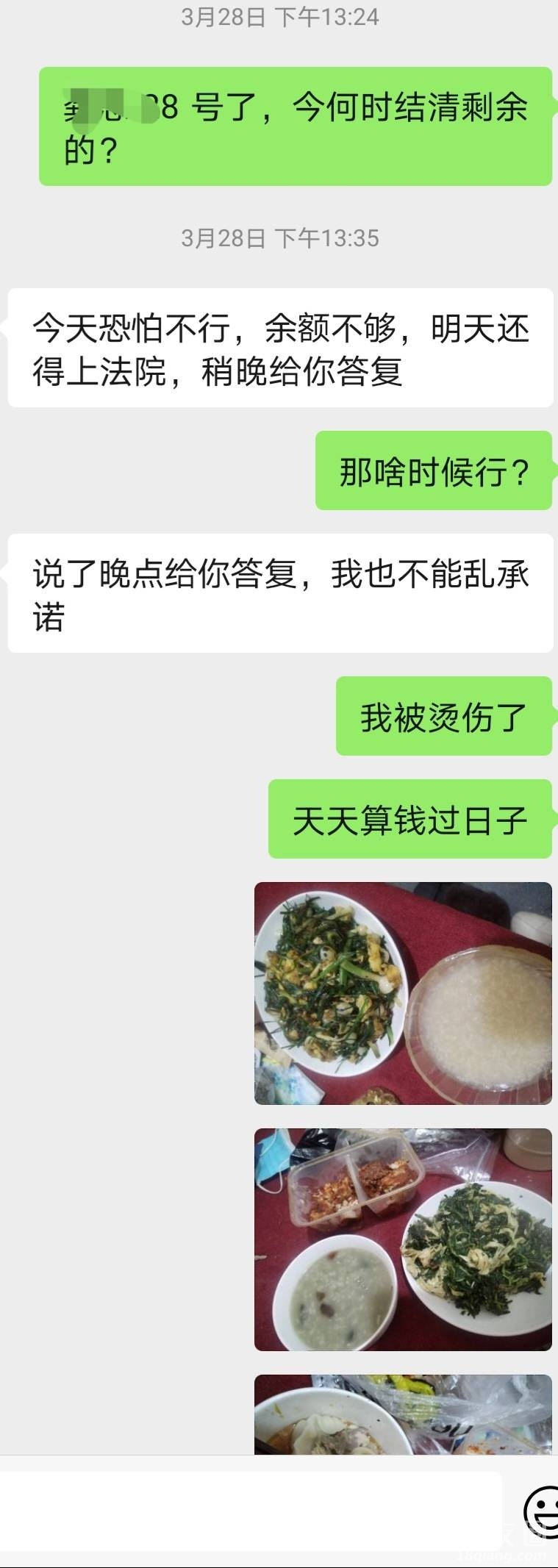
Task: Open the partially visible last food photo
Action: (403, 1414)
